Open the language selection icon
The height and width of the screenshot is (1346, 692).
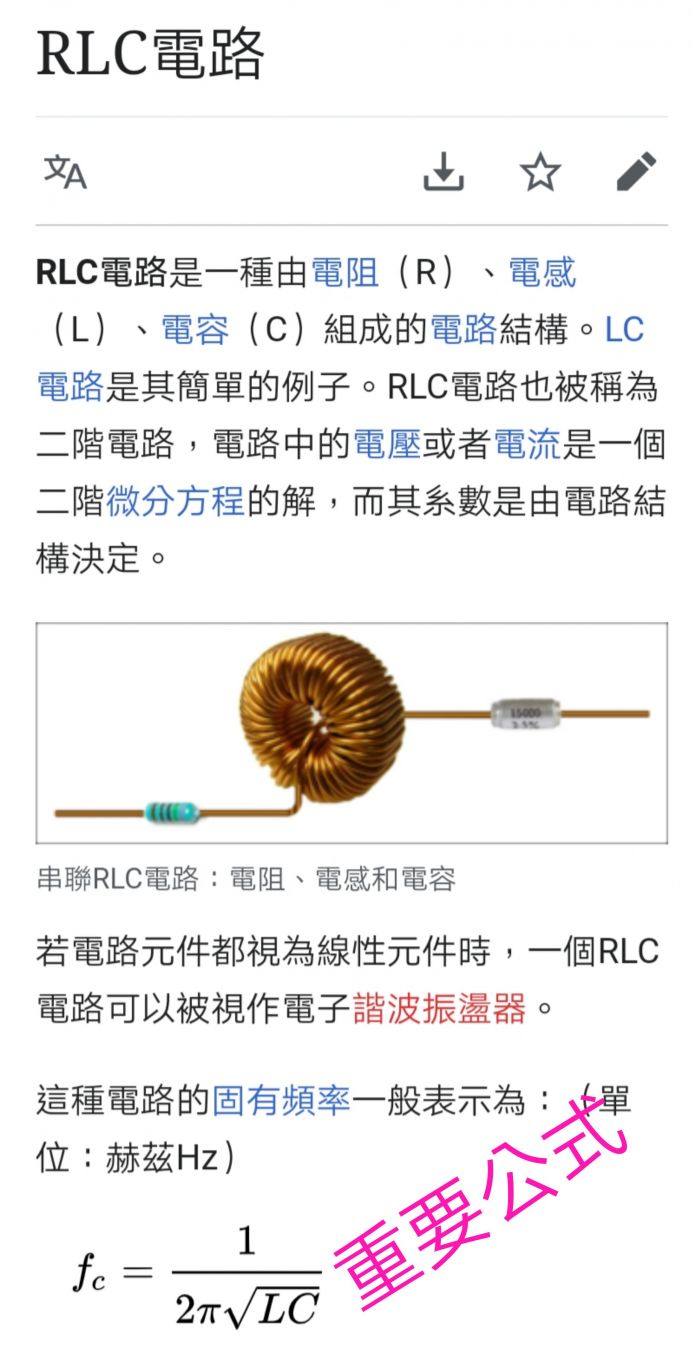coord(65,173)
